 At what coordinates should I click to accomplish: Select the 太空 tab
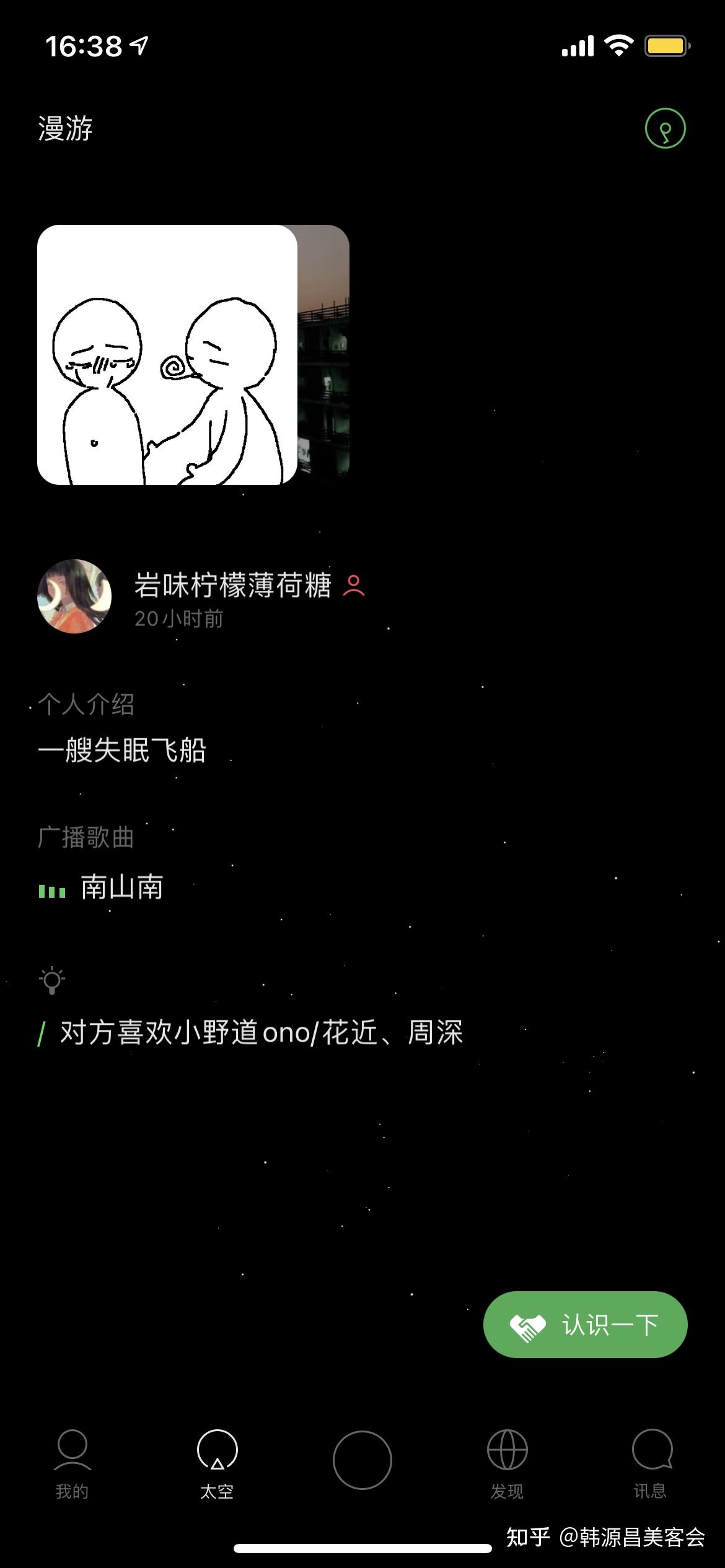point(217,1463)
